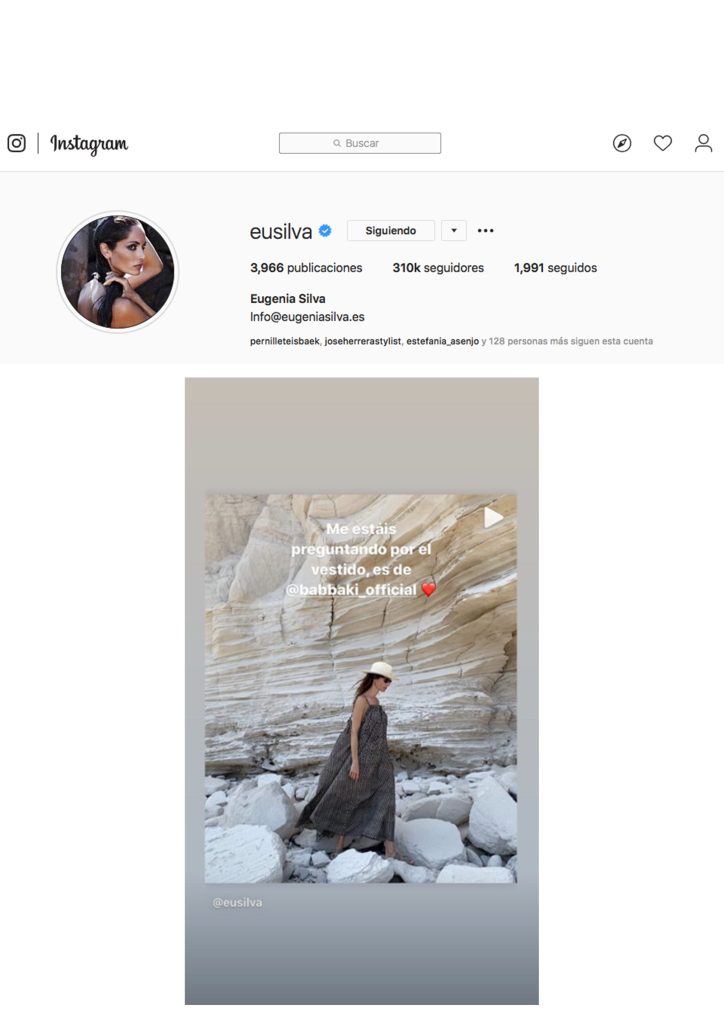Open pernilleteisbaek's profile link
Image resolution: width=724 pixels, height=1024 pixels.
coord(284,341)
